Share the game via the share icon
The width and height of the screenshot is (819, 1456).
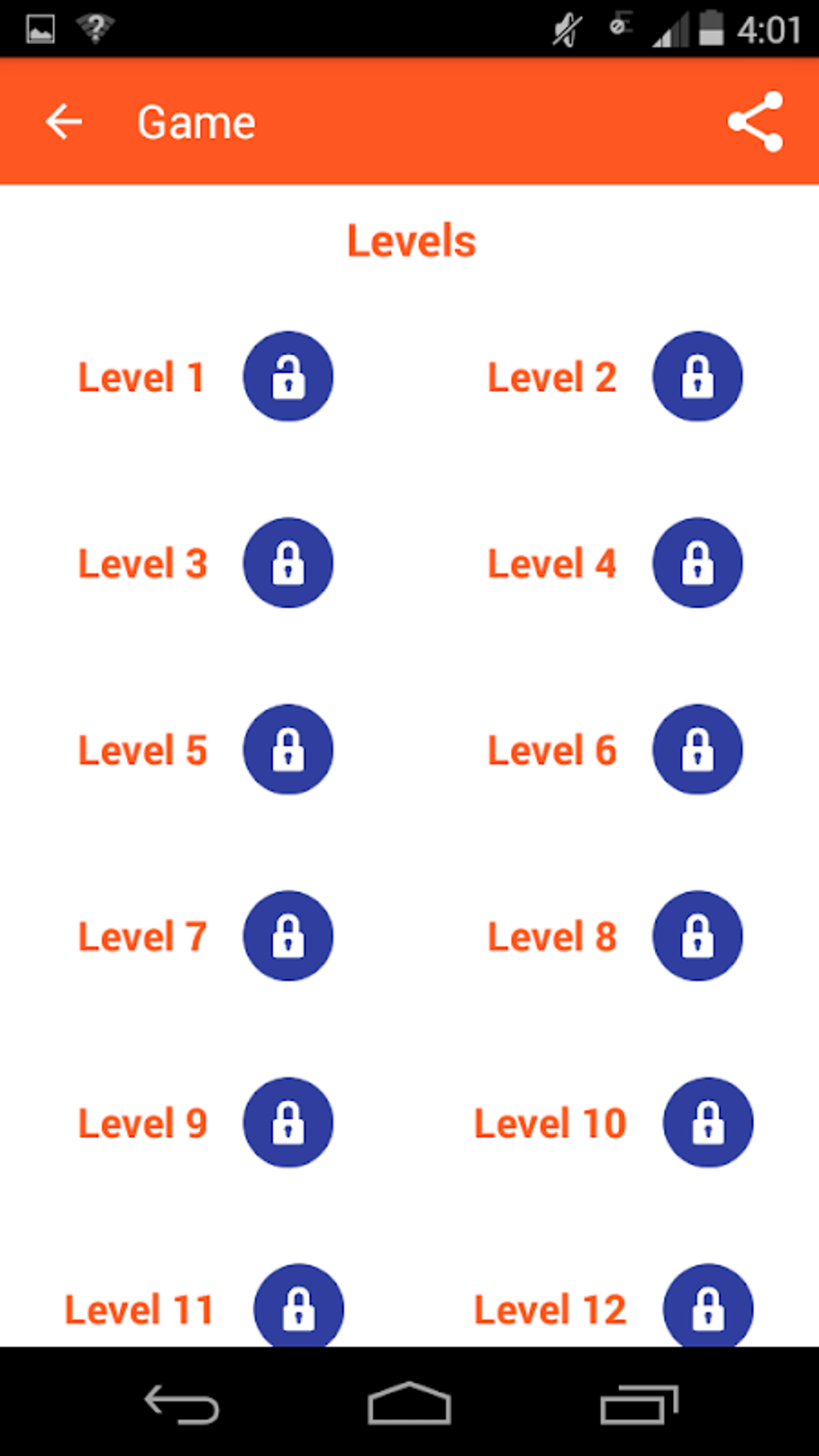point(756,121)
